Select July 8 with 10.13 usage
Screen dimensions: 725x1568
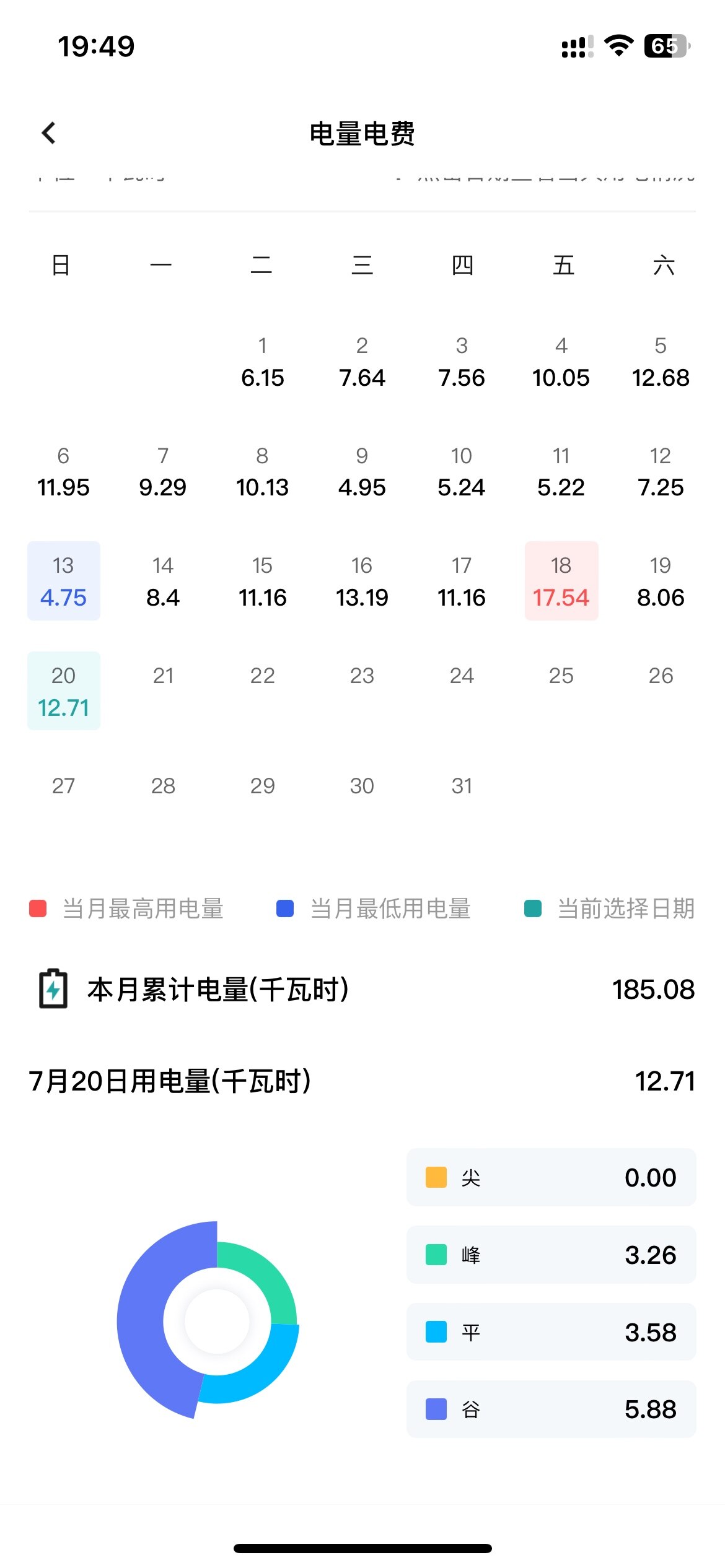262,473
